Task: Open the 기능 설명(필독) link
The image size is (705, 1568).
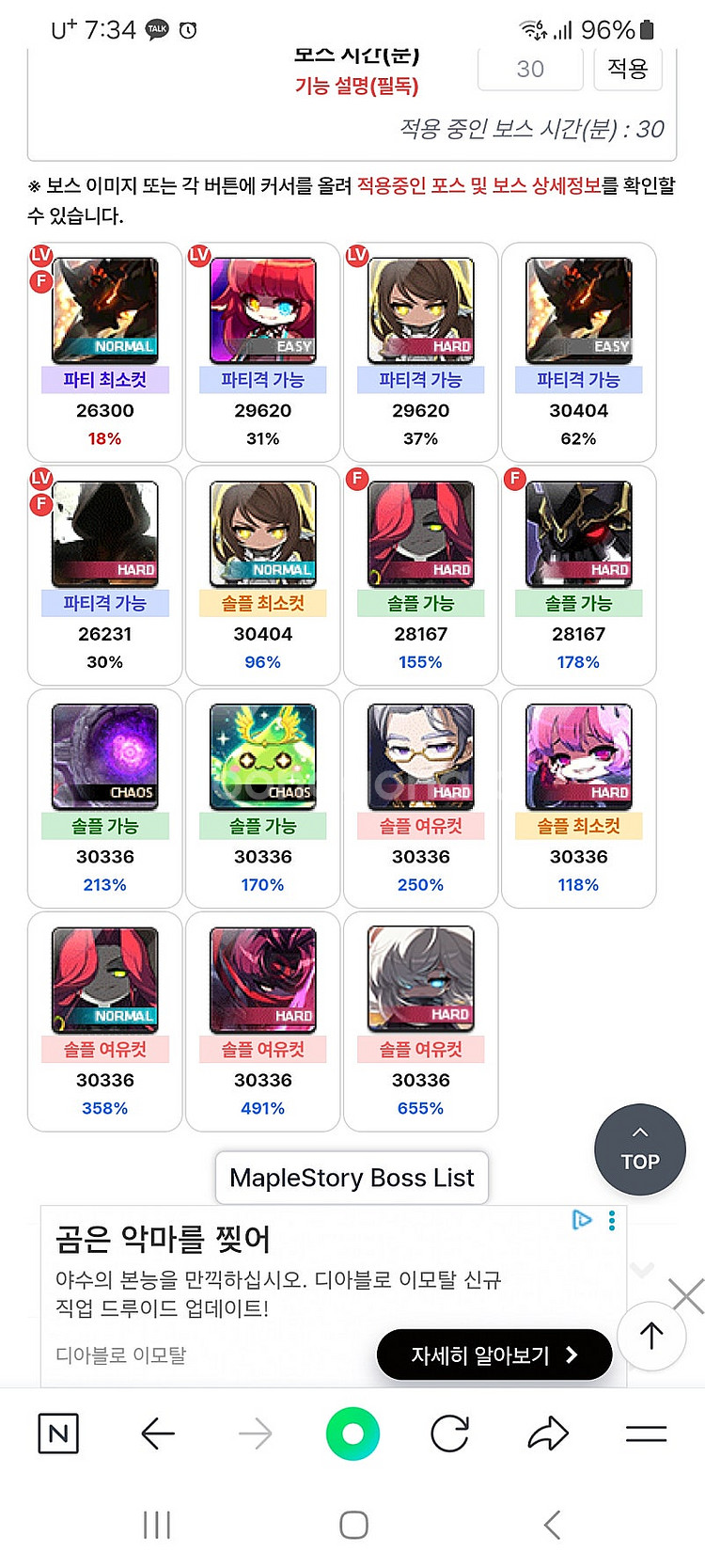Action: [x=356, y=87]
